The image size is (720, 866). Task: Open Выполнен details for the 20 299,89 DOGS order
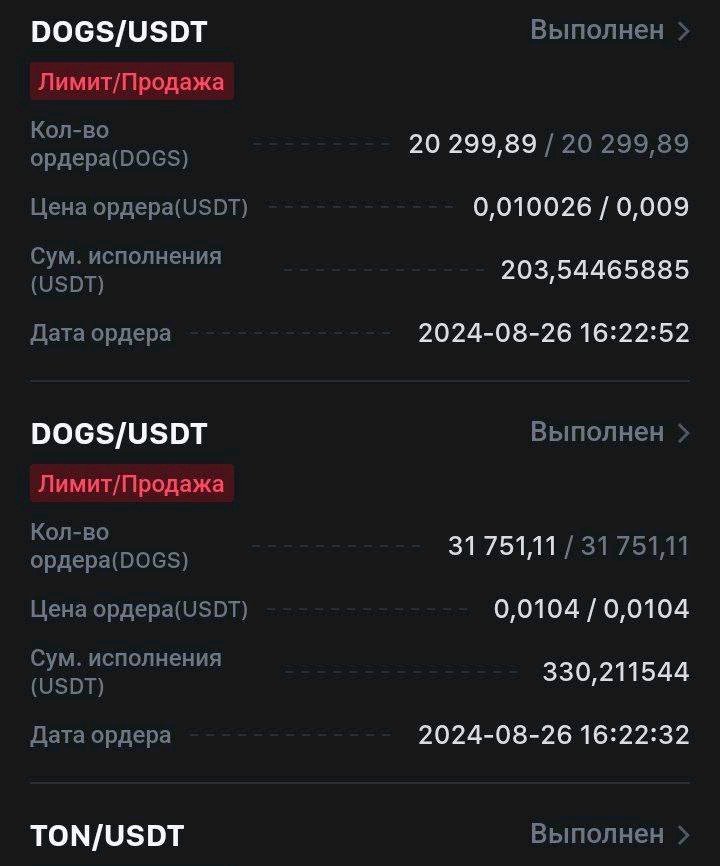pyautogui.click(x=610, y=30)
